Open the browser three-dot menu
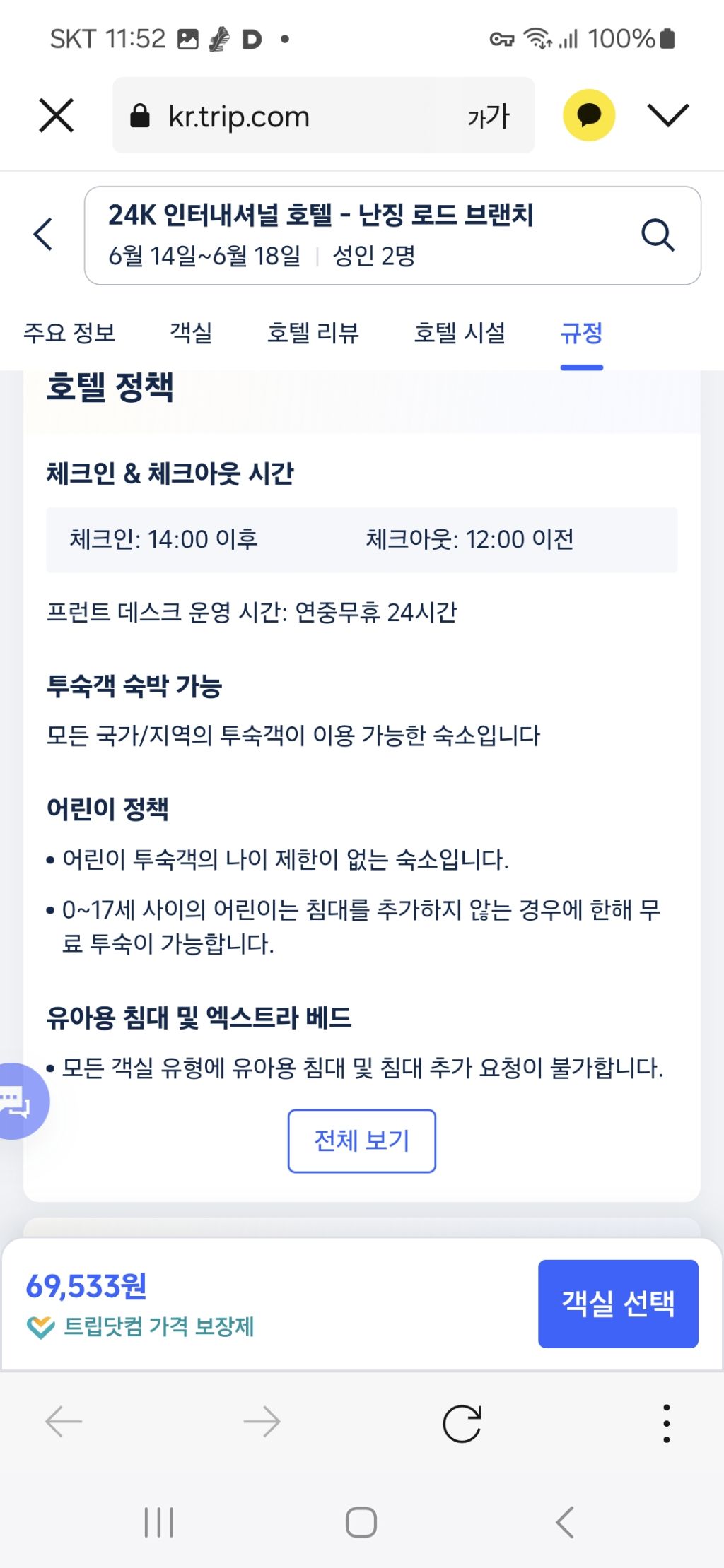The image size is (724, 1568). tap(666, 1422)
